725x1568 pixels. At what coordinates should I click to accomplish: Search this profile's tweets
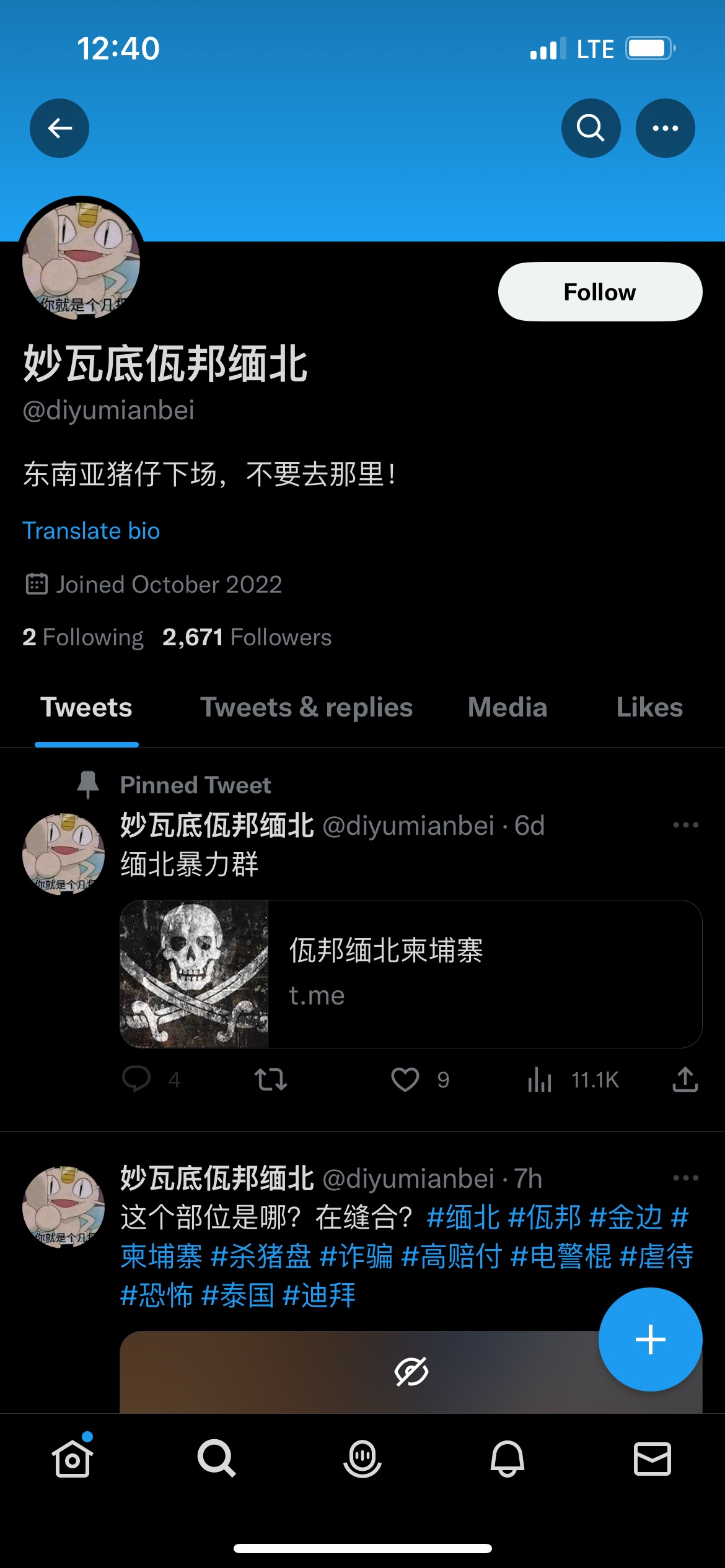coord(591,128)
